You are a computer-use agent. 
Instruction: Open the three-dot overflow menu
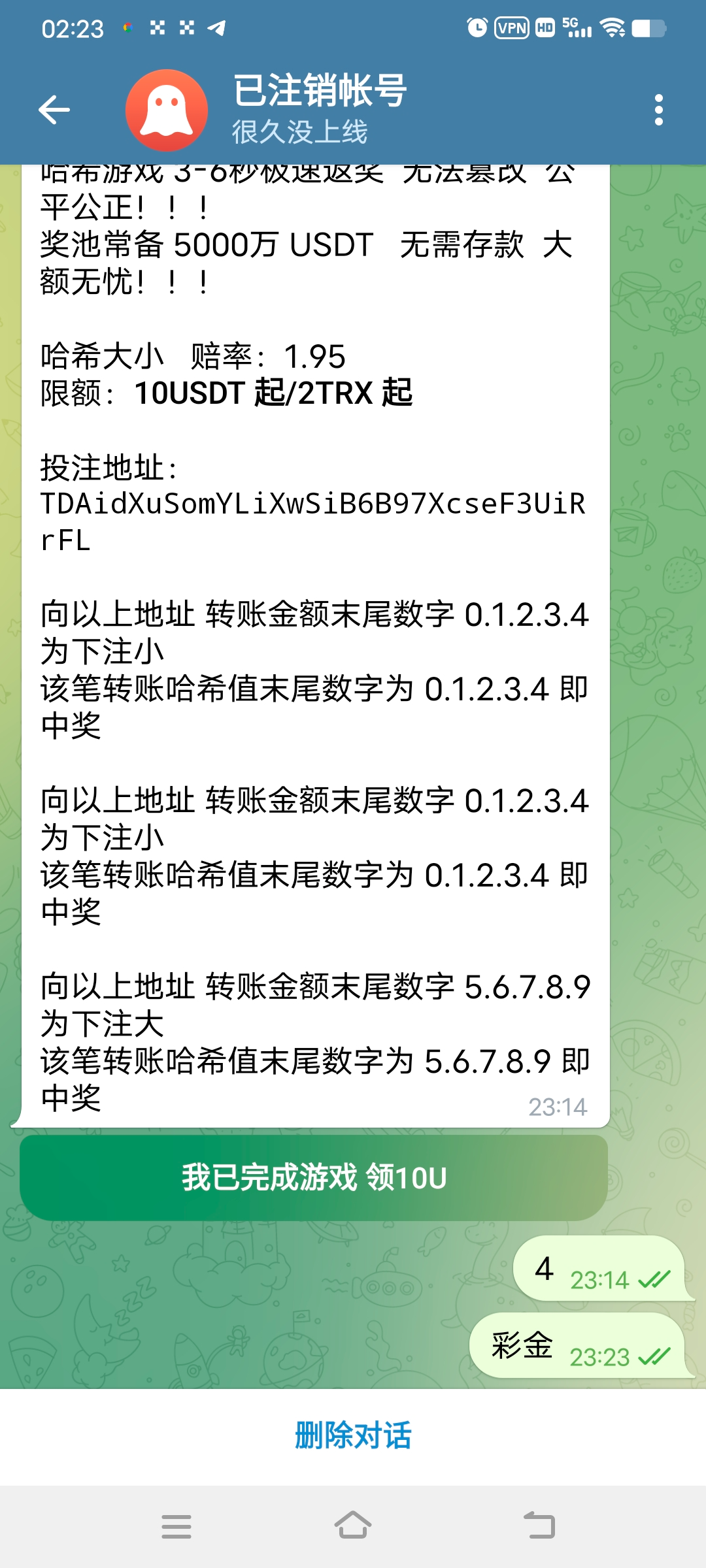(x=658, y=109)
